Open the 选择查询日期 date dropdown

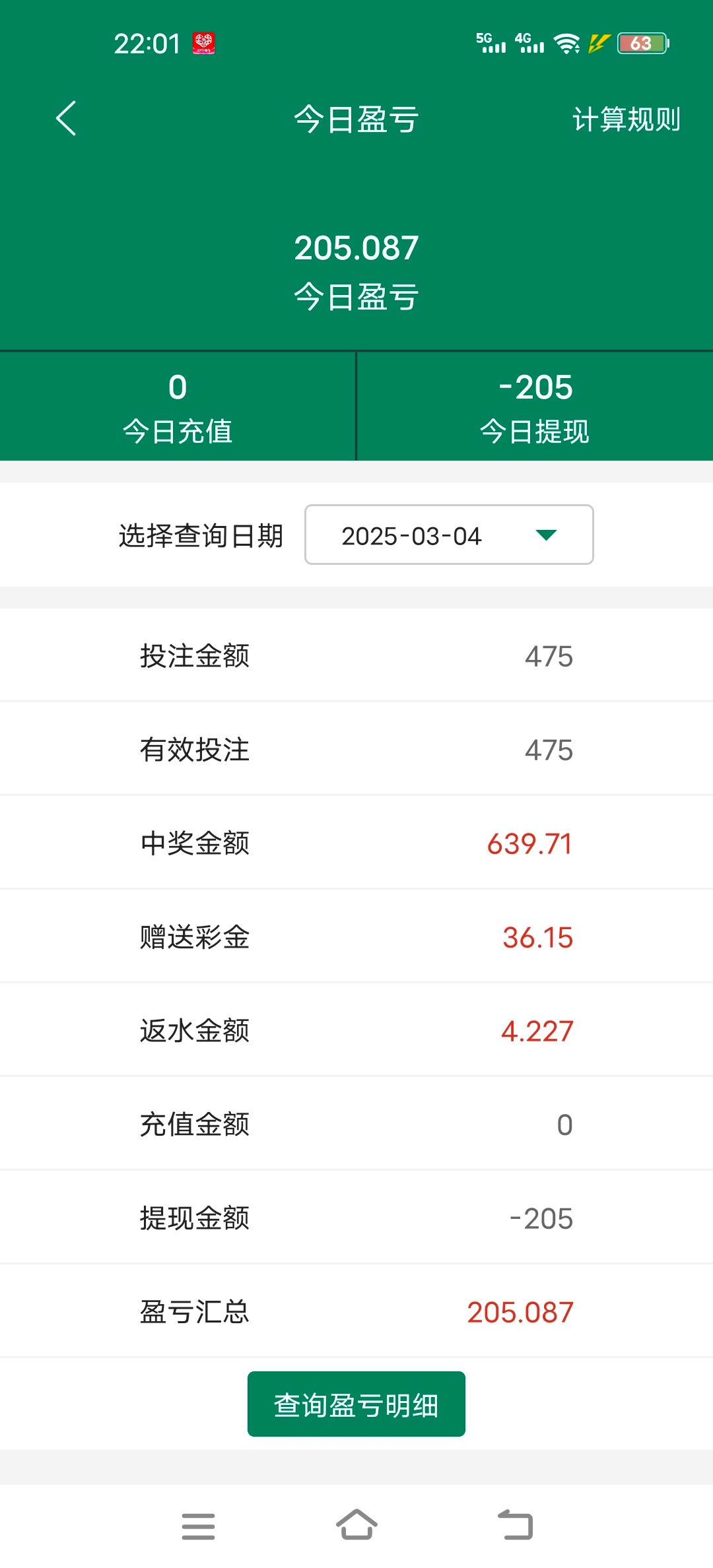point(449,535)
